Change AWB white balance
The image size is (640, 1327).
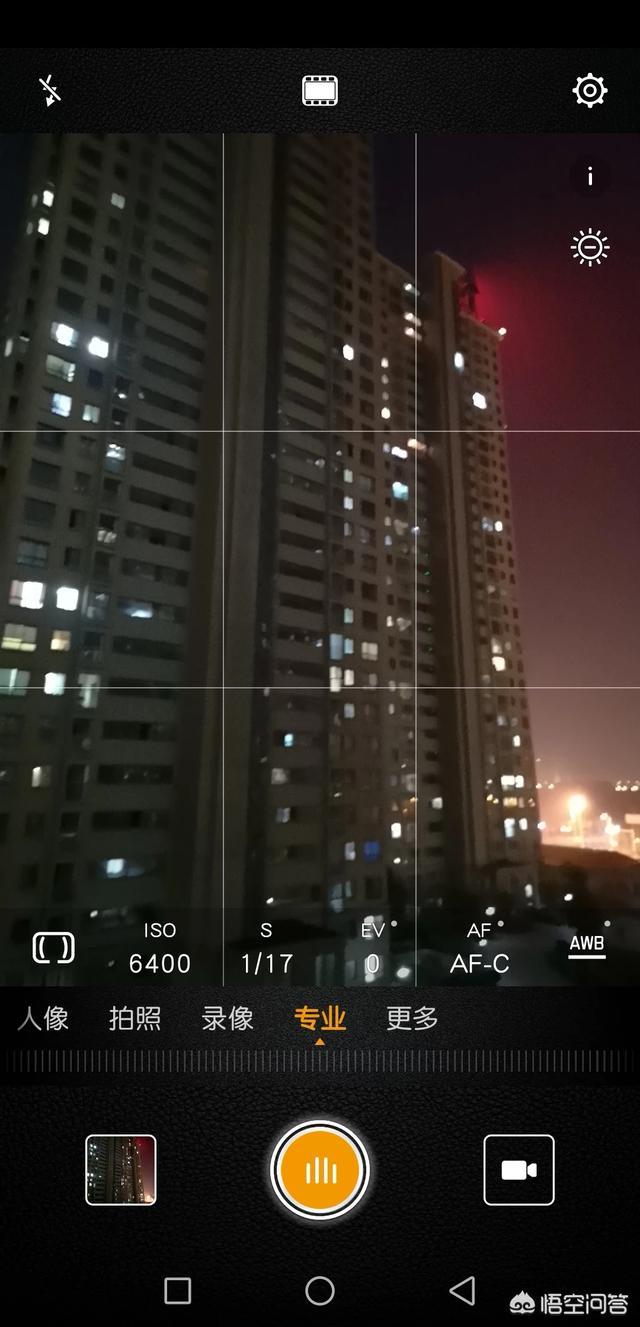[587, 946]
